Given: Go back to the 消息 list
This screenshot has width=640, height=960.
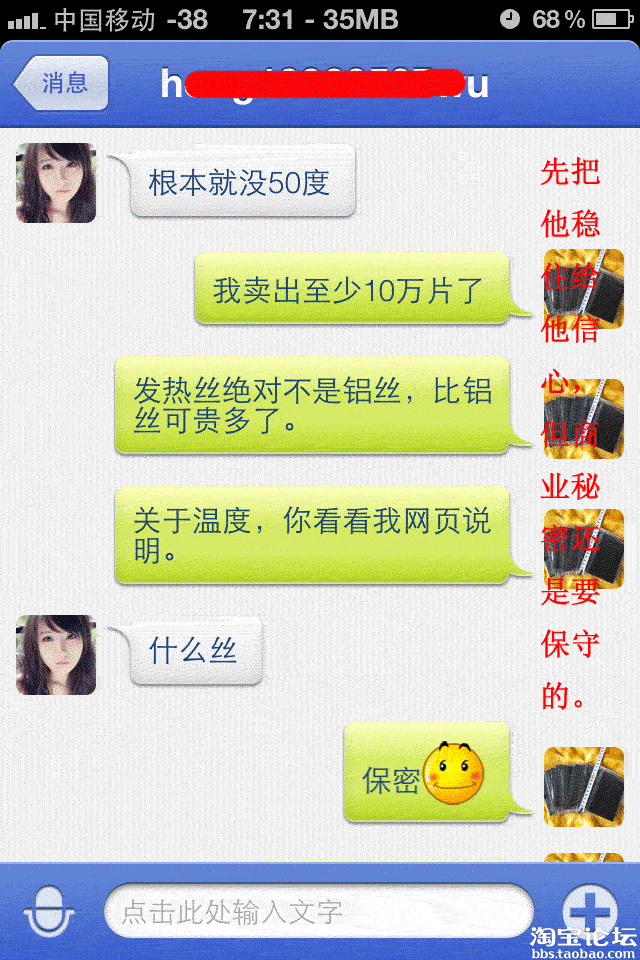Looking at the screenshot, I should (62, 83).
